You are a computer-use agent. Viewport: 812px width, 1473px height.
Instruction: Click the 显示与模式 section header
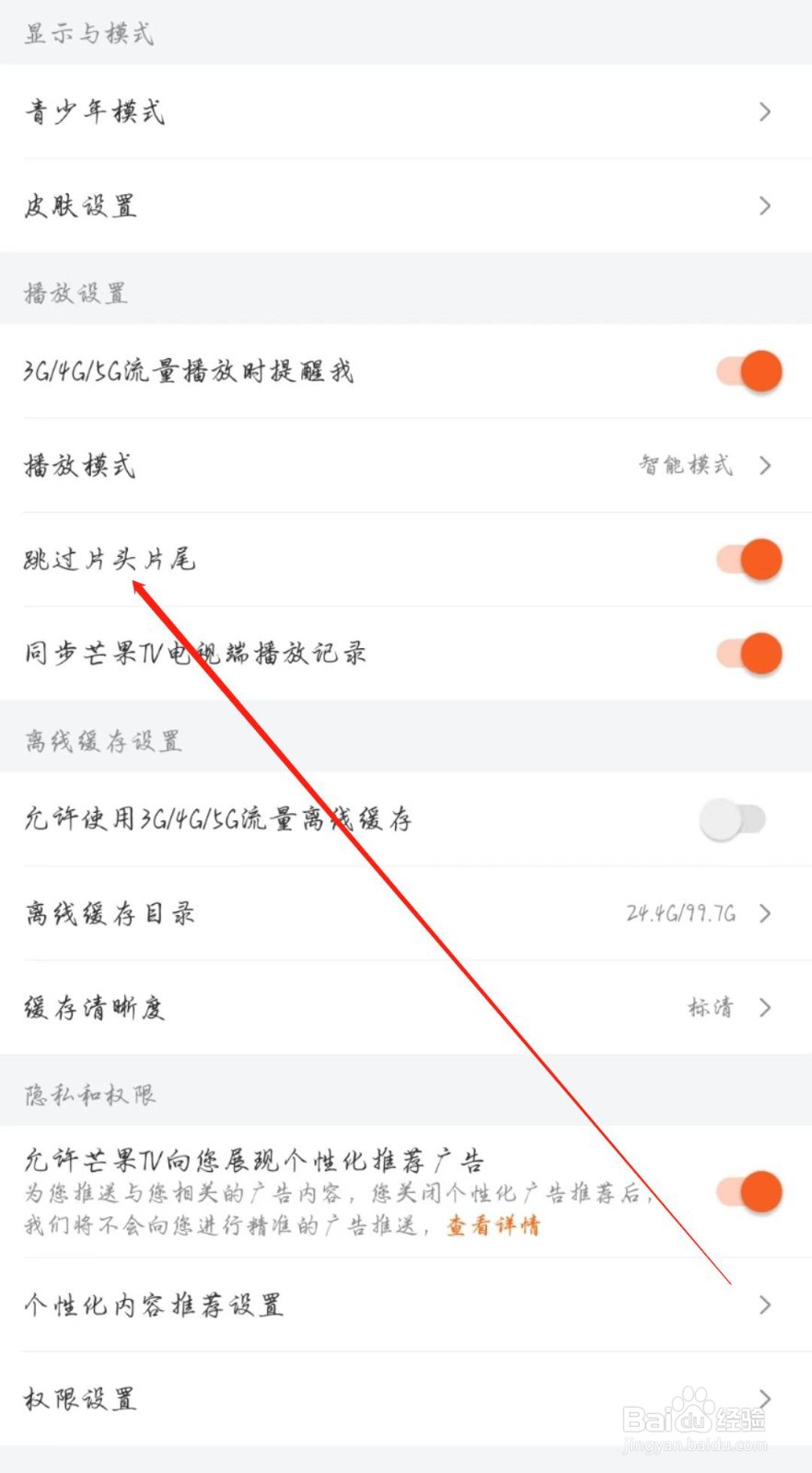(x=87, y=33)
